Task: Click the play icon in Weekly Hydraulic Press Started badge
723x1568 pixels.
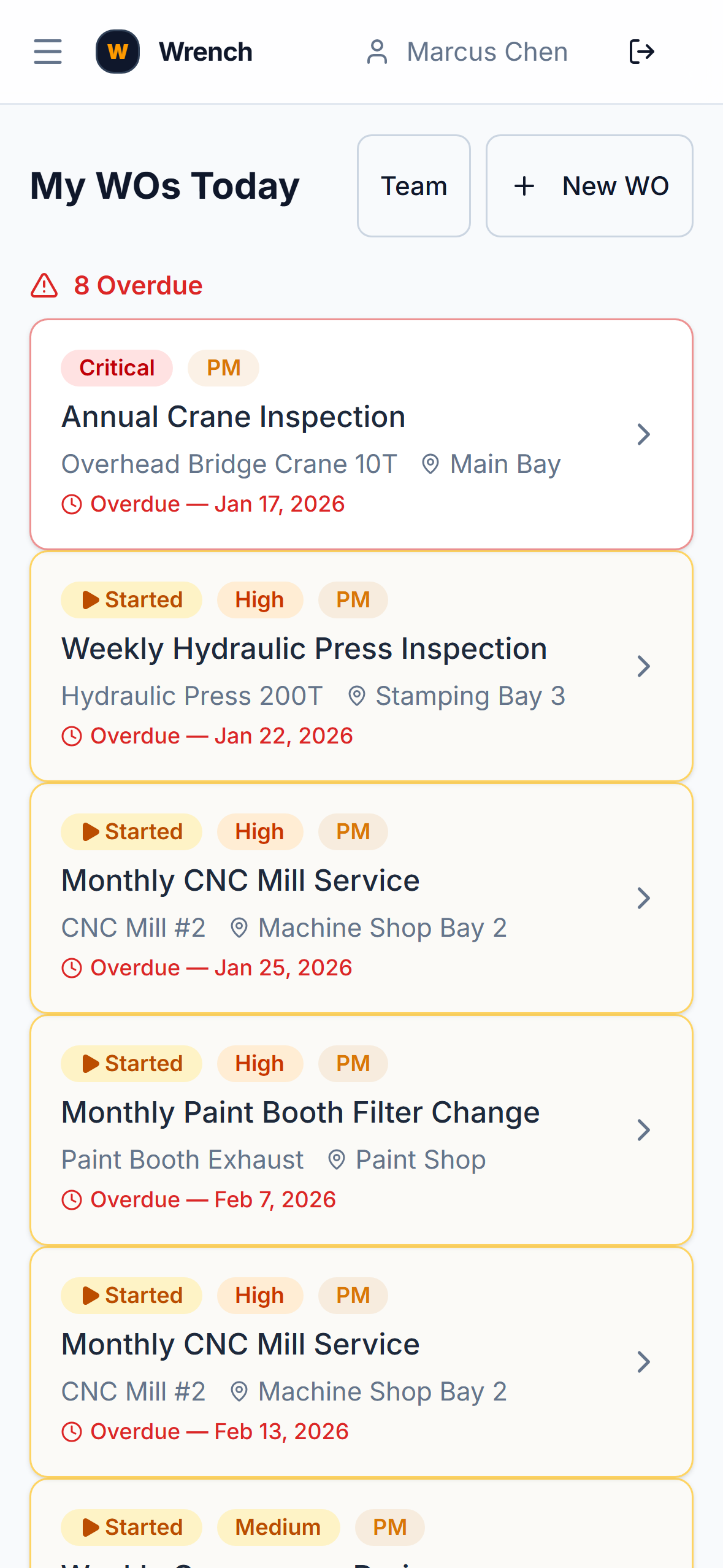Action: pos(90,600)
